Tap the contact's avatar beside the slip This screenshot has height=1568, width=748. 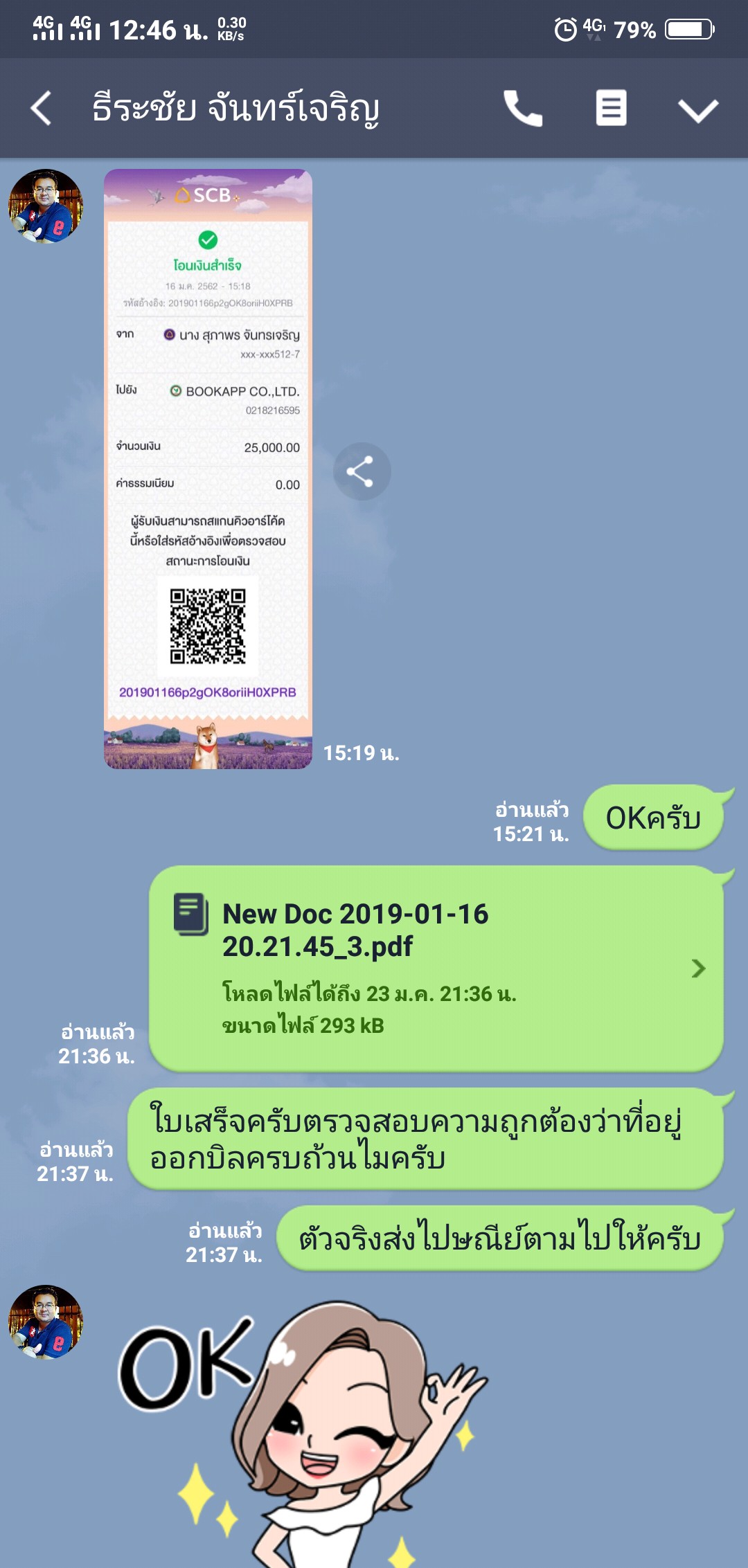coord(46,206)
